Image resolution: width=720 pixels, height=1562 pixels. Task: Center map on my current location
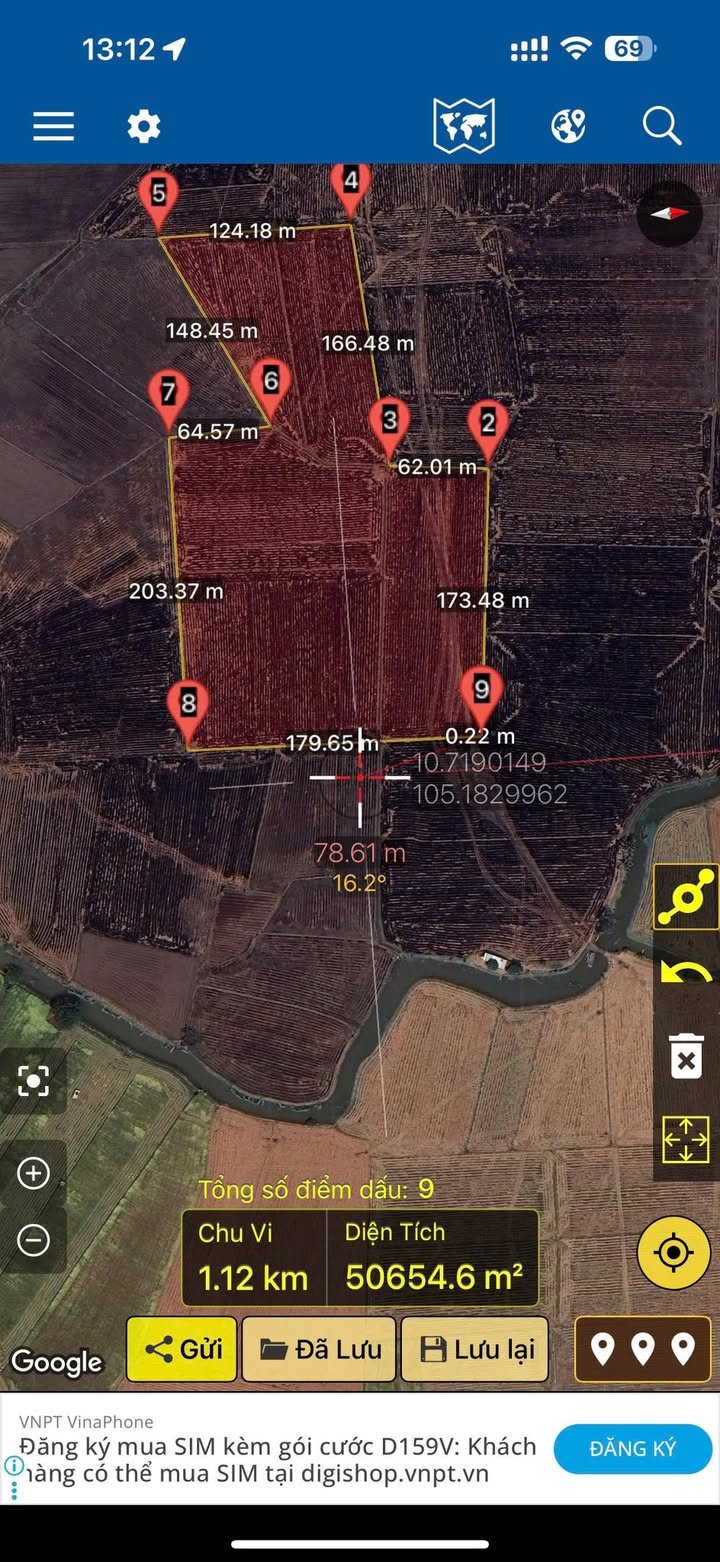pyautogui.click(x=674, y=1252)
